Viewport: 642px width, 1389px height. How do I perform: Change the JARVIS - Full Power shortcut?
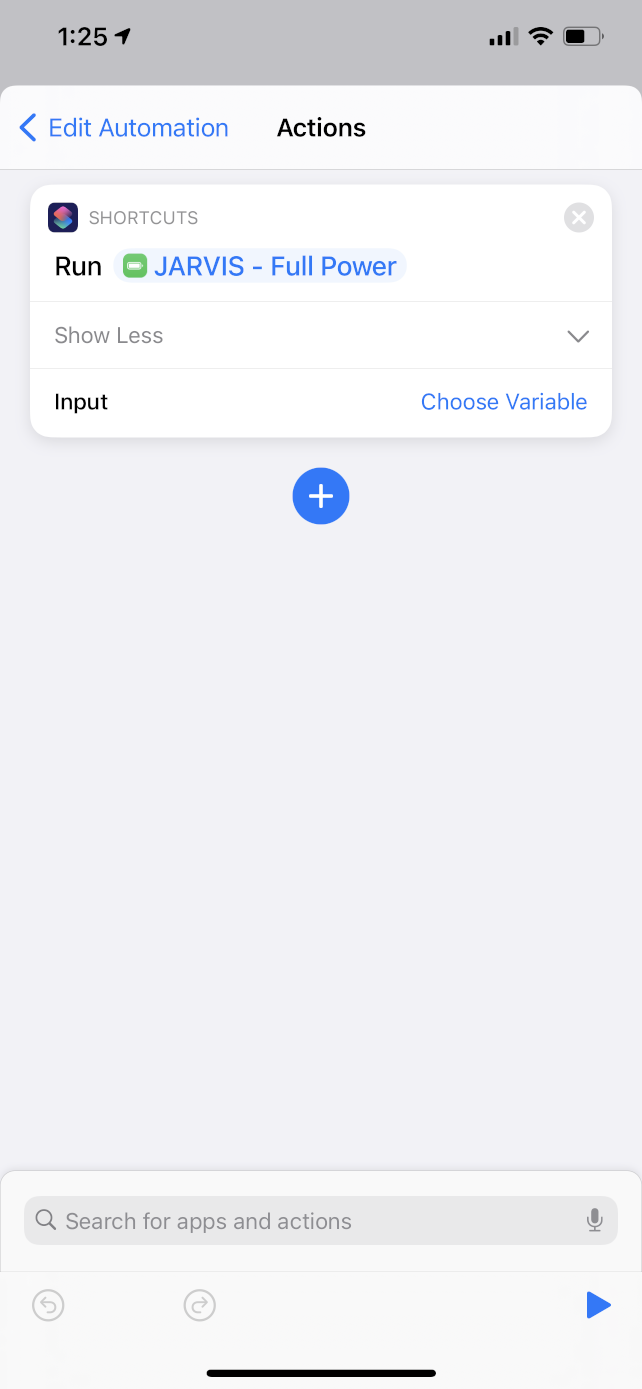pyautogui.click(x=261, y=267)
